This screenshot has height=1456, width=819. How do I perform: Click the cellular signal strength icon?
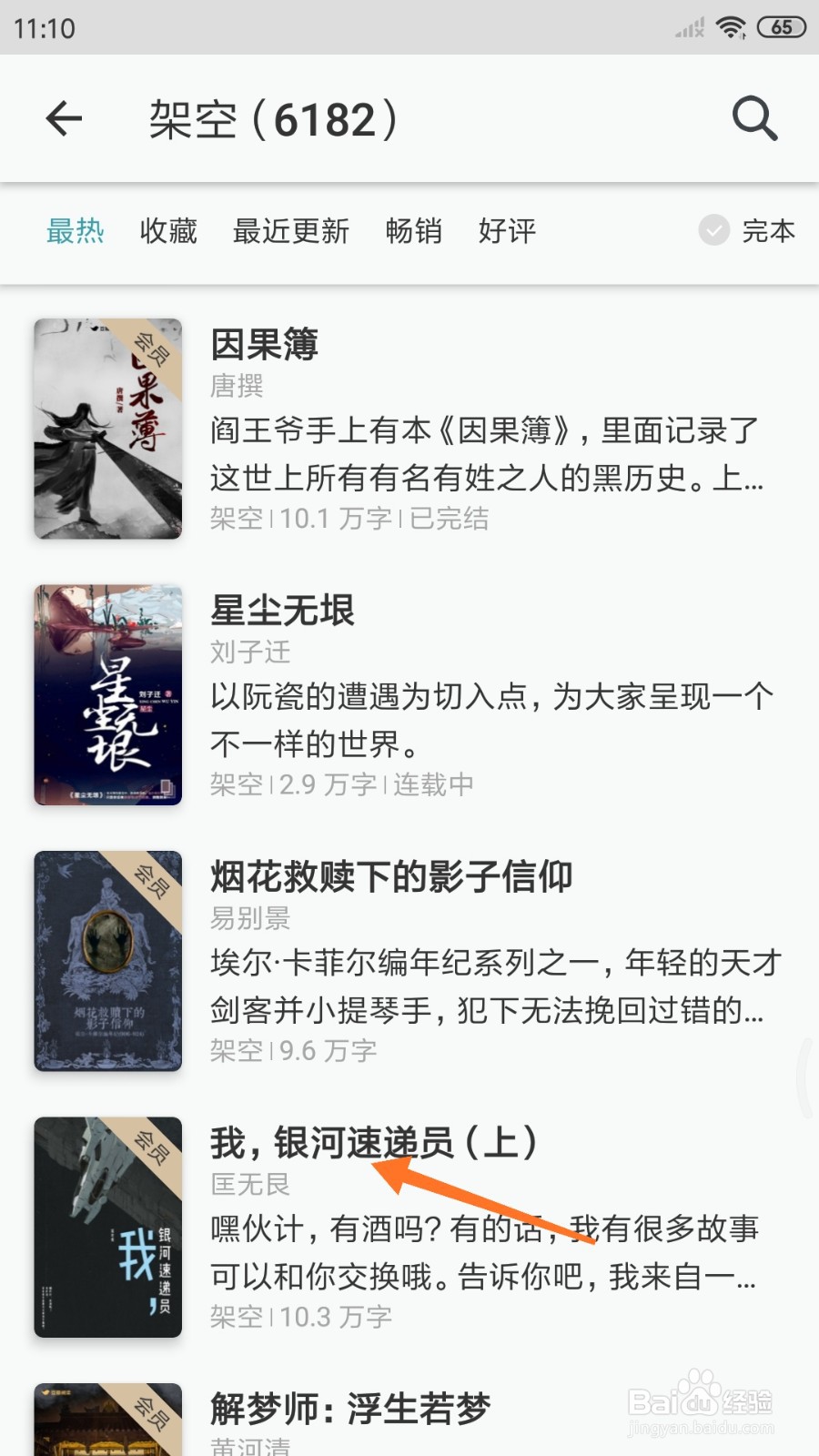pos(687,27)
